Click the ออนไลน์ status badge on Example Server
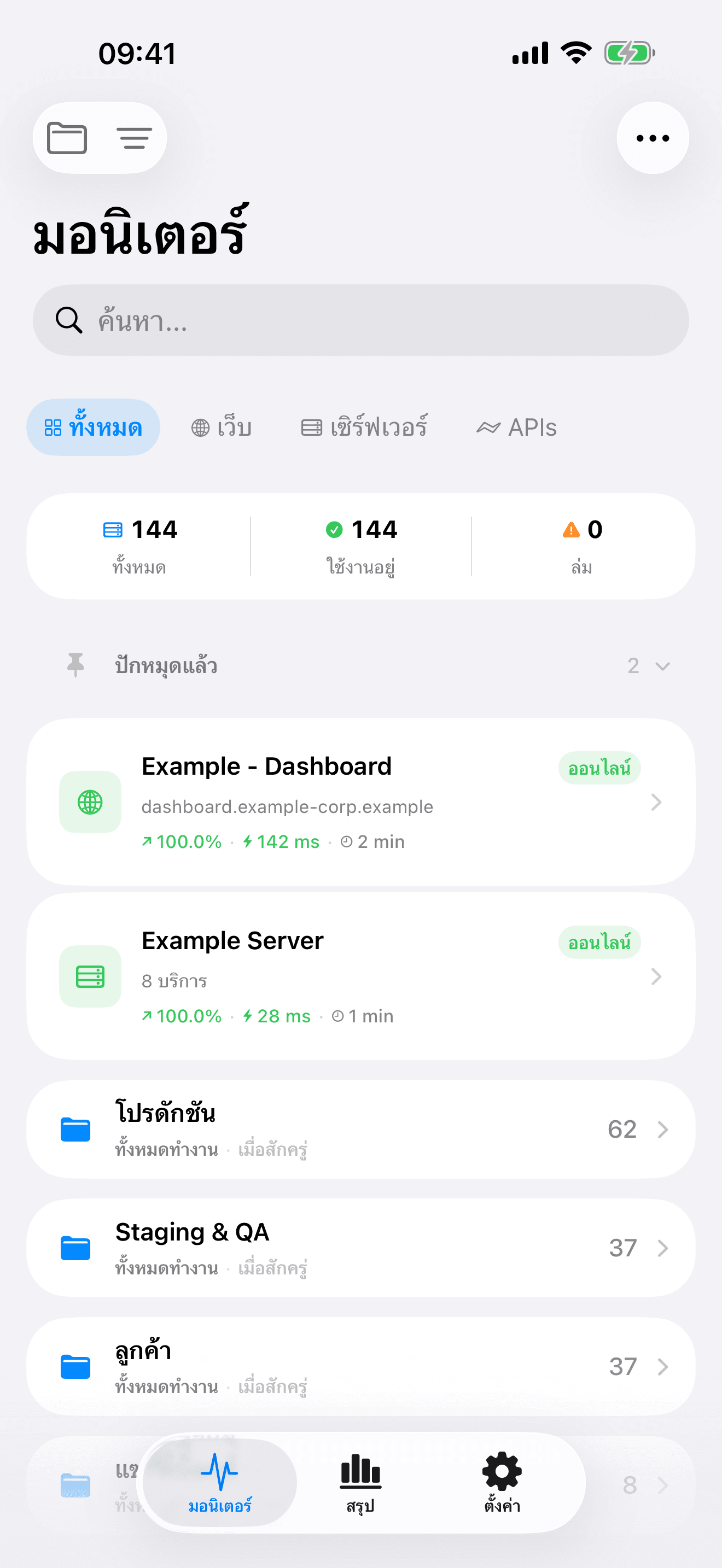This screenshot has width=722, height=1568. (599, 942)
